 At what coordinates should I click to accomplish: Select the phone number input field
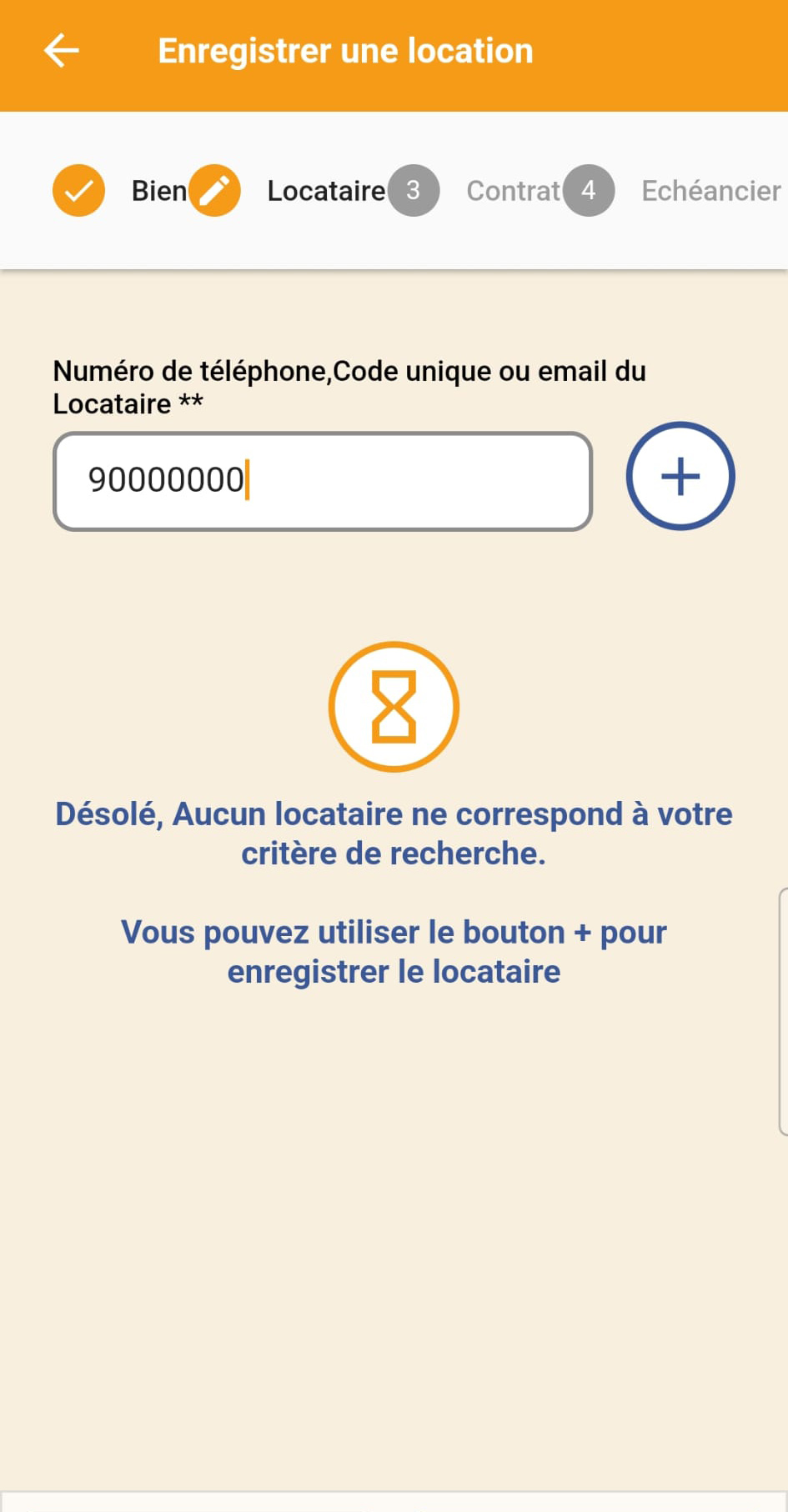(x=322, y=482)
